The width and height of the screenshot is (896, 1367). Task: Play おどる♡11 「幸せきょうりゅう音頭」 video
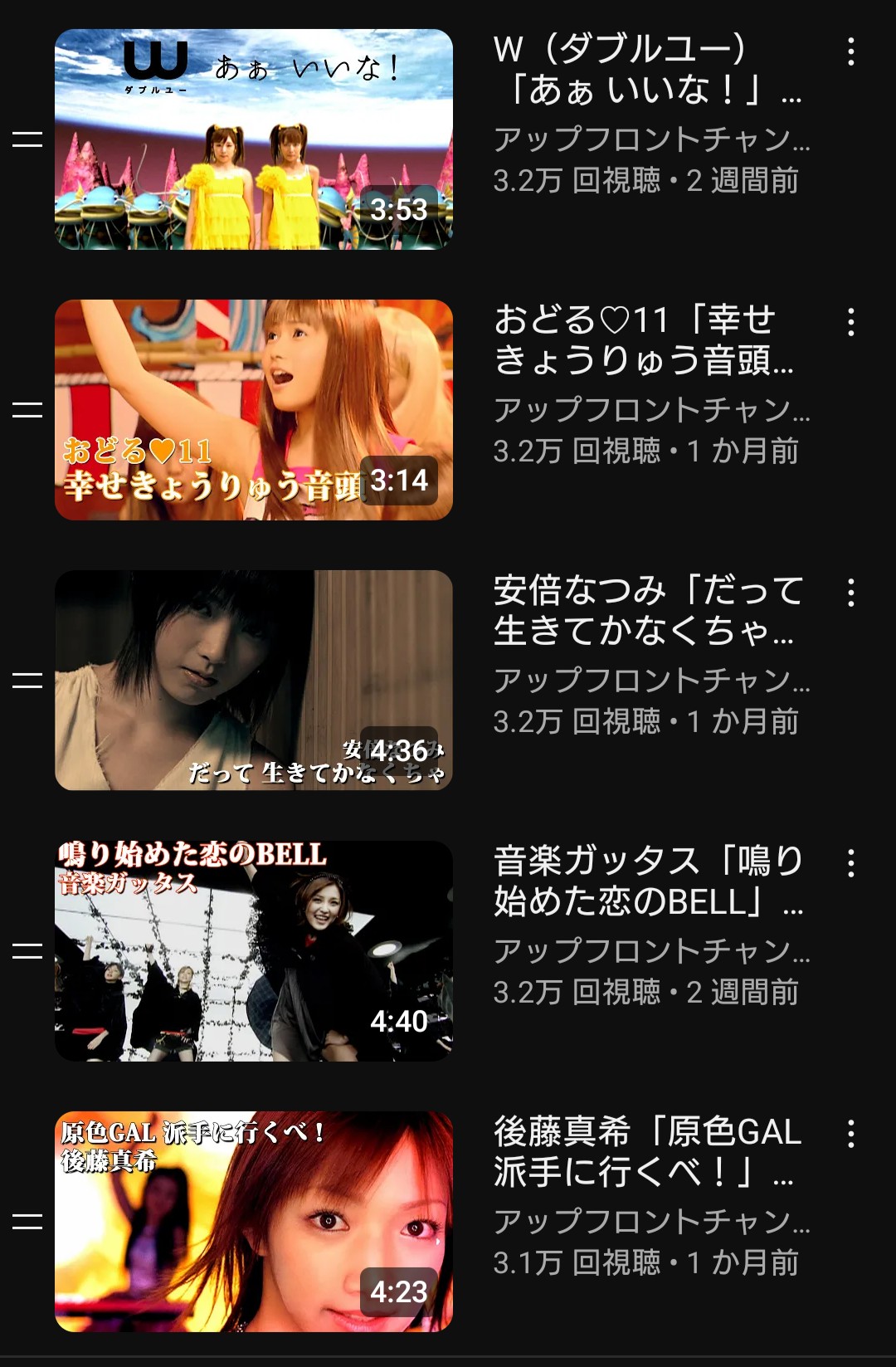pos(254,410)
